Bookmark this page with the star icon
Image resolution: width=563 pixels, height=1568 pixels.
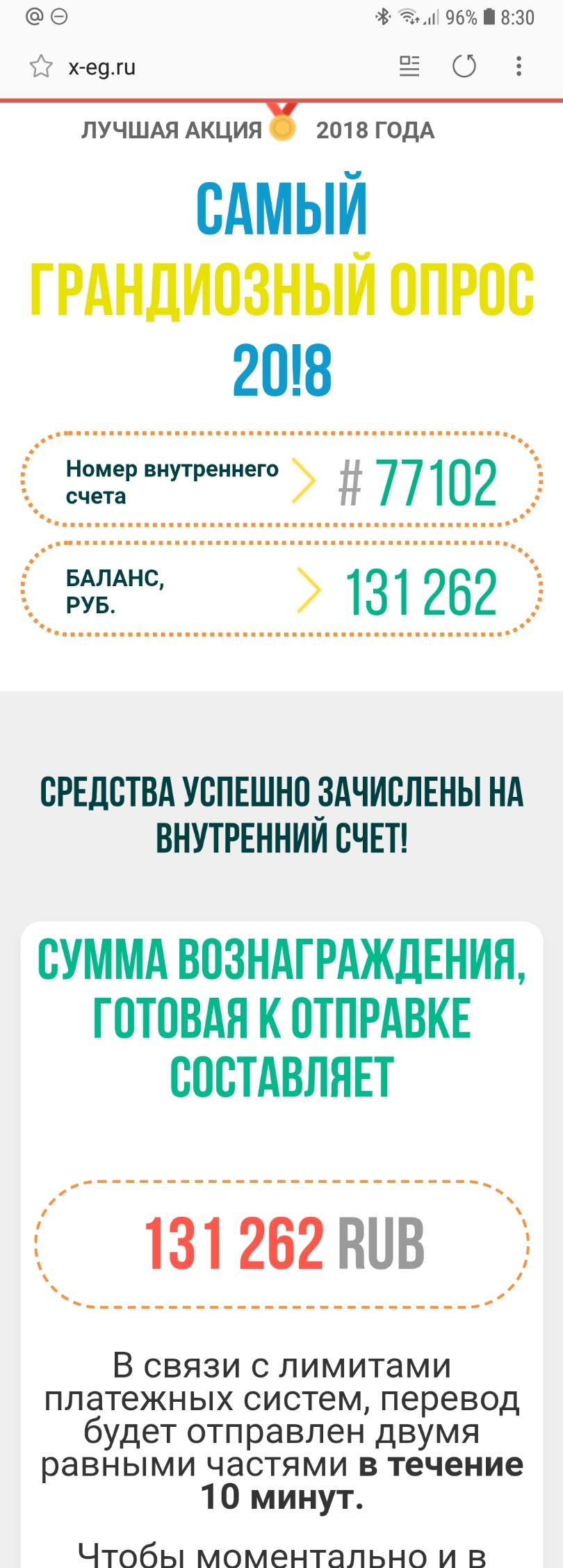tap(41, 67)
